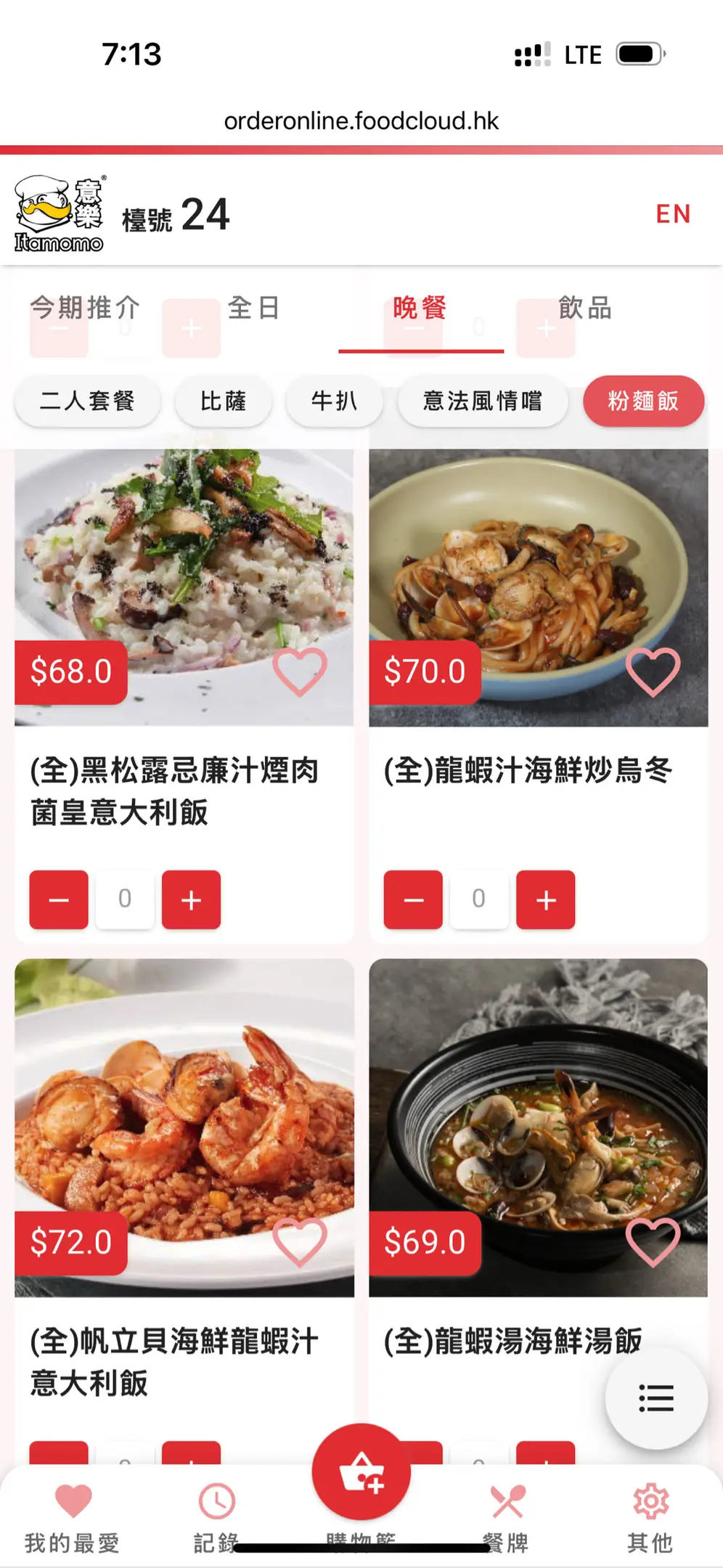Increase quantity of 龍蝦汁海鮮炒烏冬
Viewport: 723px width, 1568px height.
[x=545, y=899]
